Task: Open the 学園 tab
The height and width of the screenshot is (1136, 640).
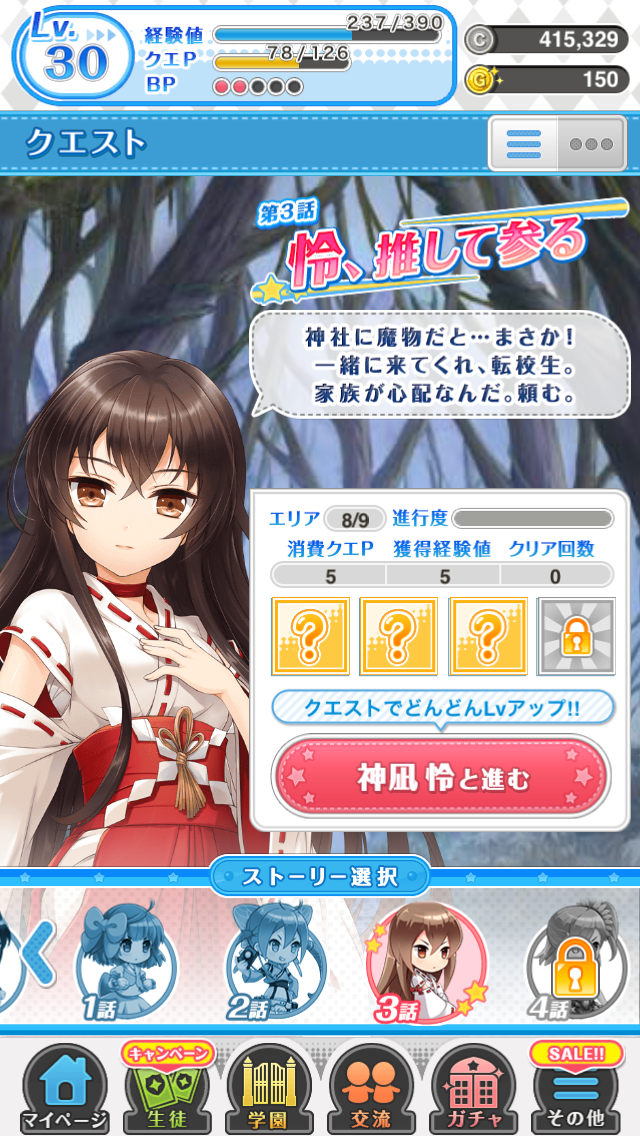Action: coord(268,1090)
